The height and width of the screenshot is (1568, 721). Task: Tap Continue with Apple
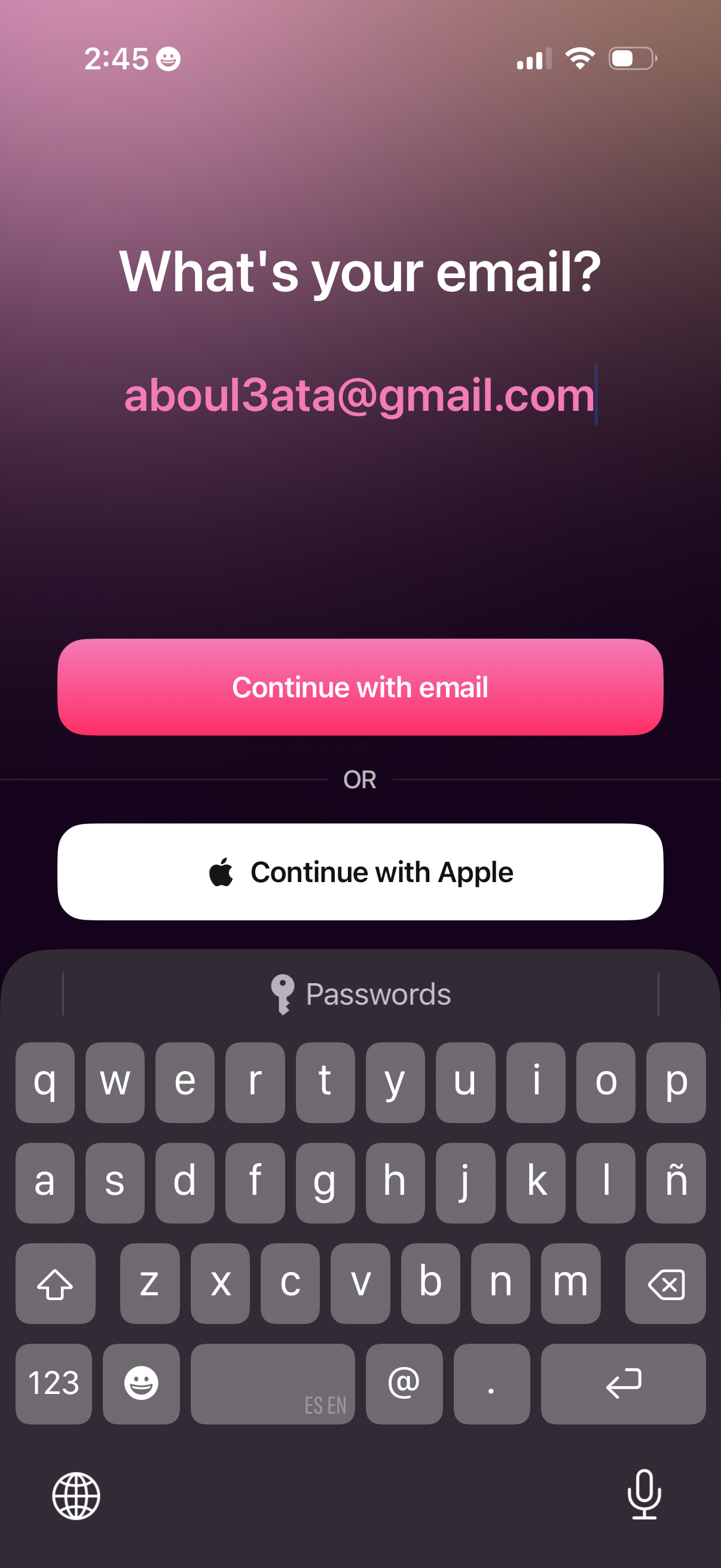(x=360, y=872)
